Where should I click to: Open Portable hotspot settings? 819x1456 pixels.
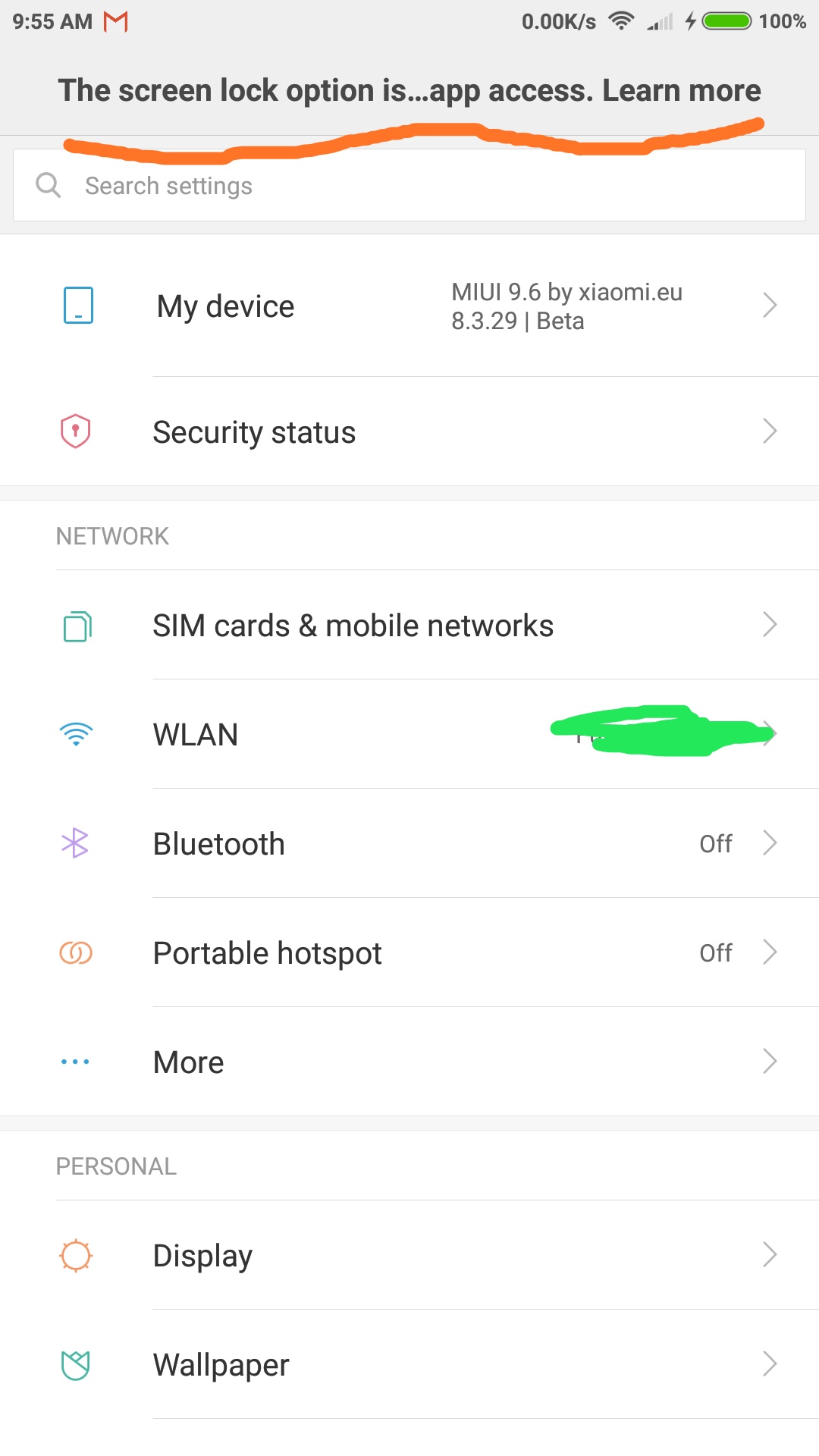click(409, 952)
